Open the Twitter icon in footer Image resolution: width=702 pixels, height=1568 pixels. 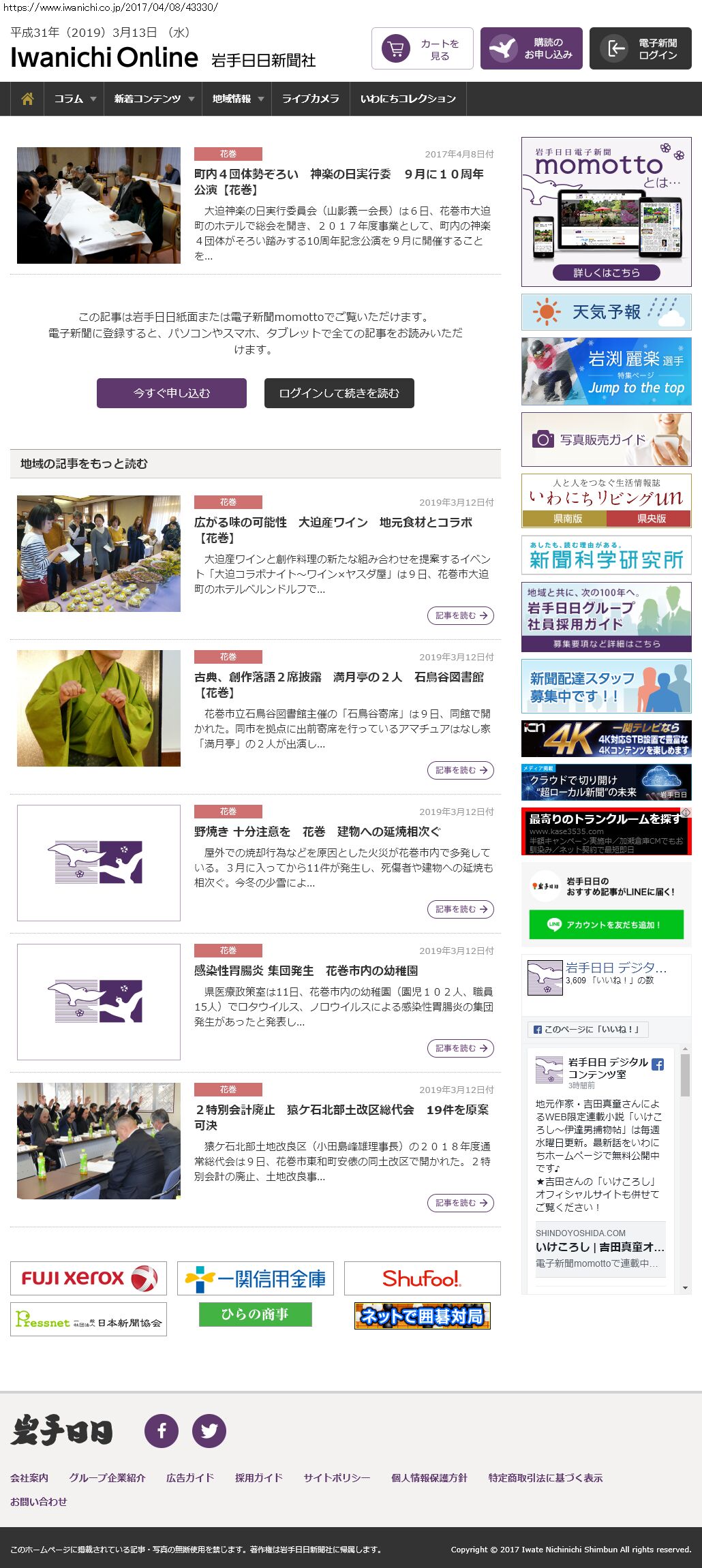pyautogui.click(x=209, y=1430)
